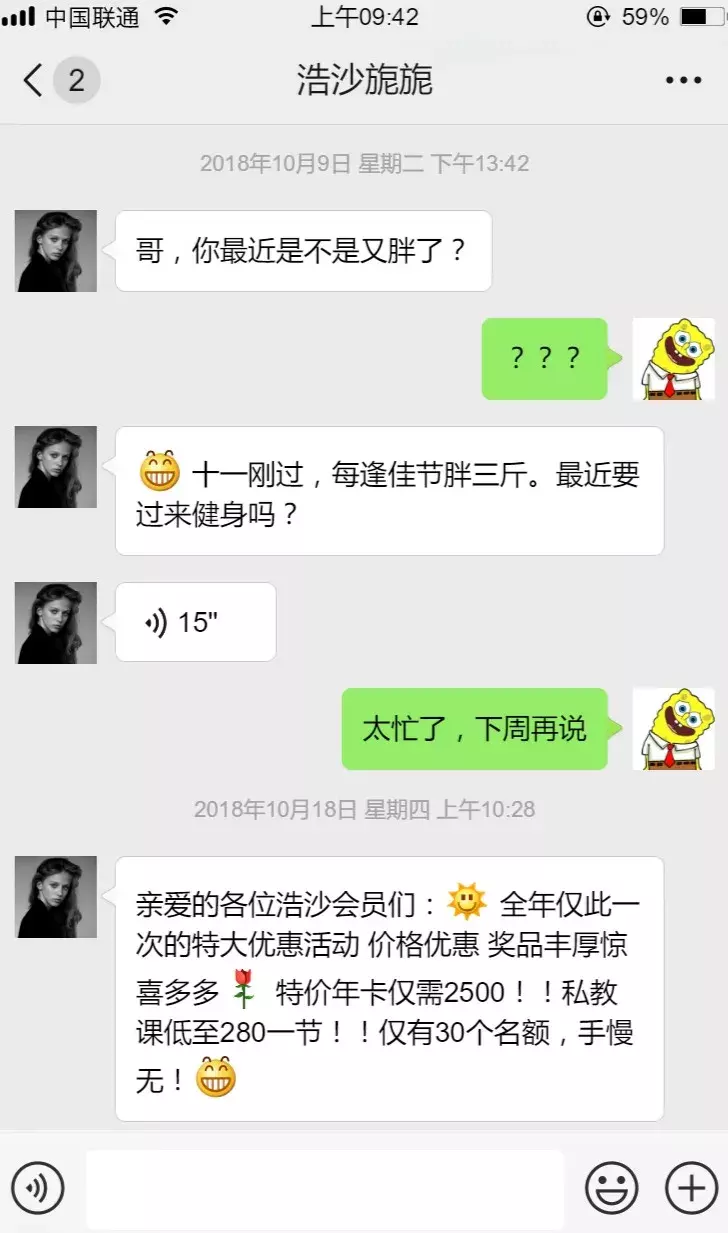Tap the sender's profile avatar

pyautogui.click(x=55, y=251)
